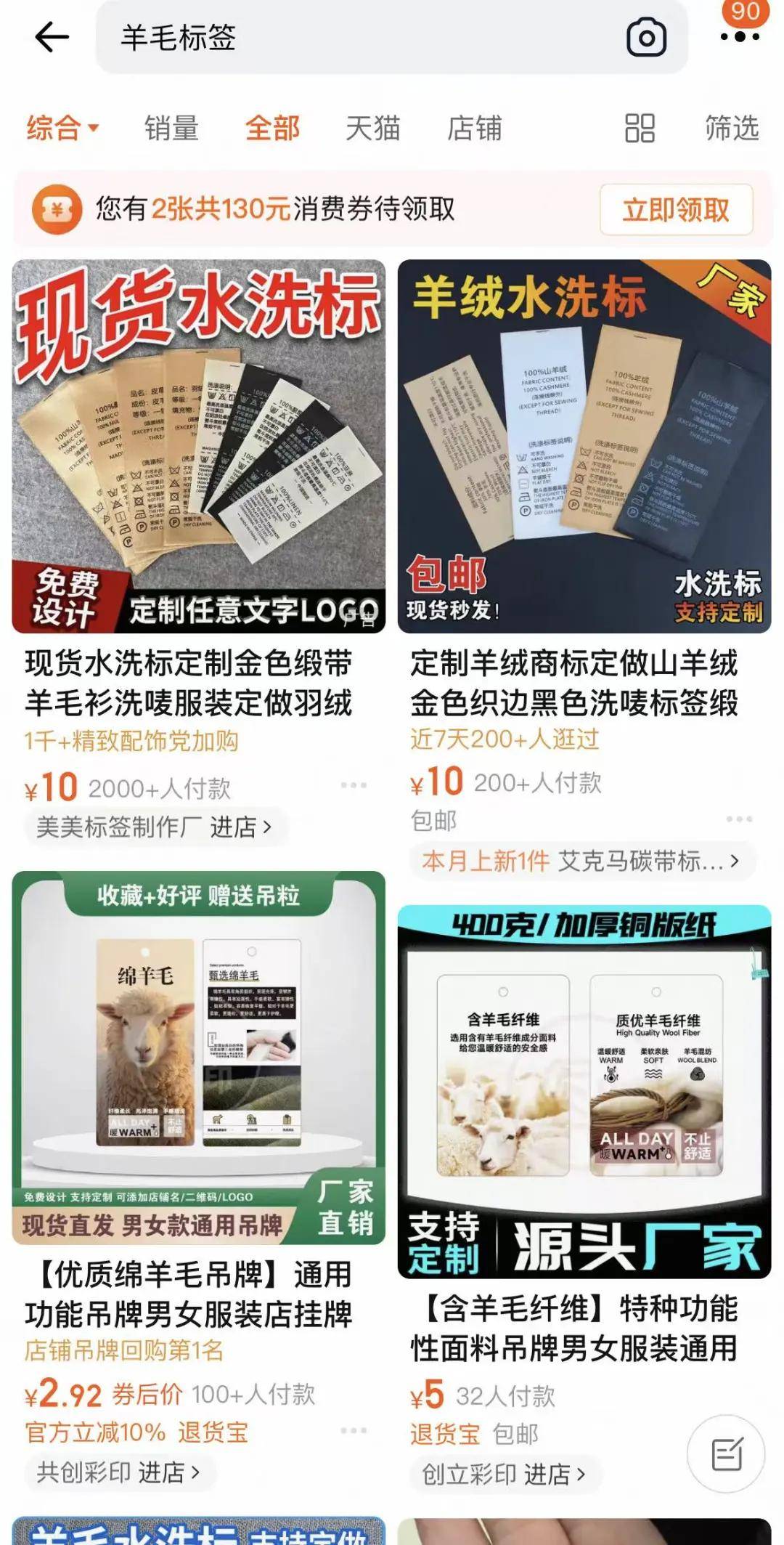The image size is (784, 1545).
Task: Open the grid view layout icon
Action: click(639, 129)
